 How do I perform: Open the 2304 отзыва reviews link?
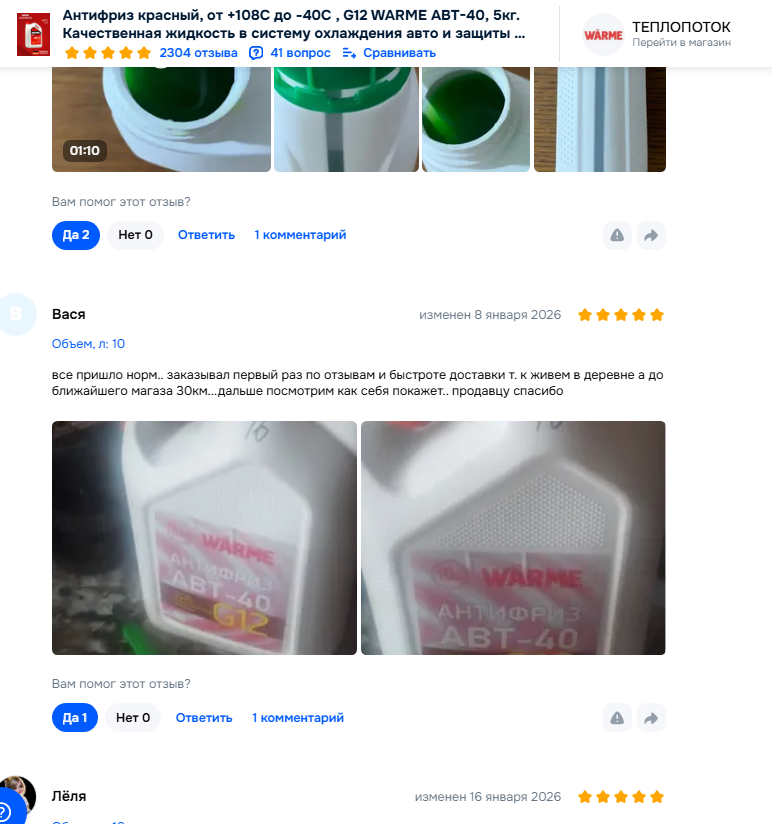pyautogui.click(x=198, y=53)
